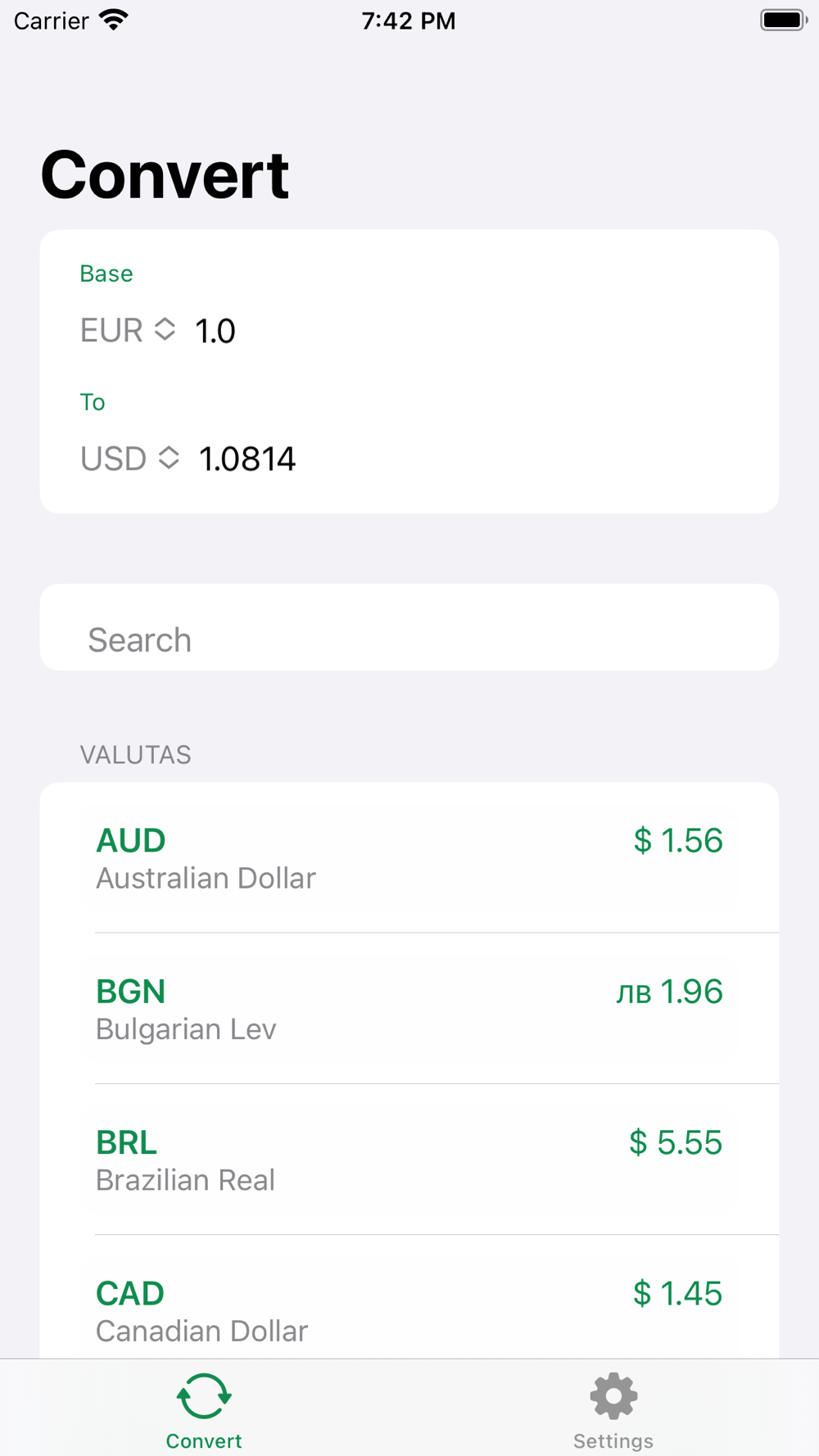Switch to the Settings tab
Screen dimensions: 819x1456
(x=613, y=1411)
